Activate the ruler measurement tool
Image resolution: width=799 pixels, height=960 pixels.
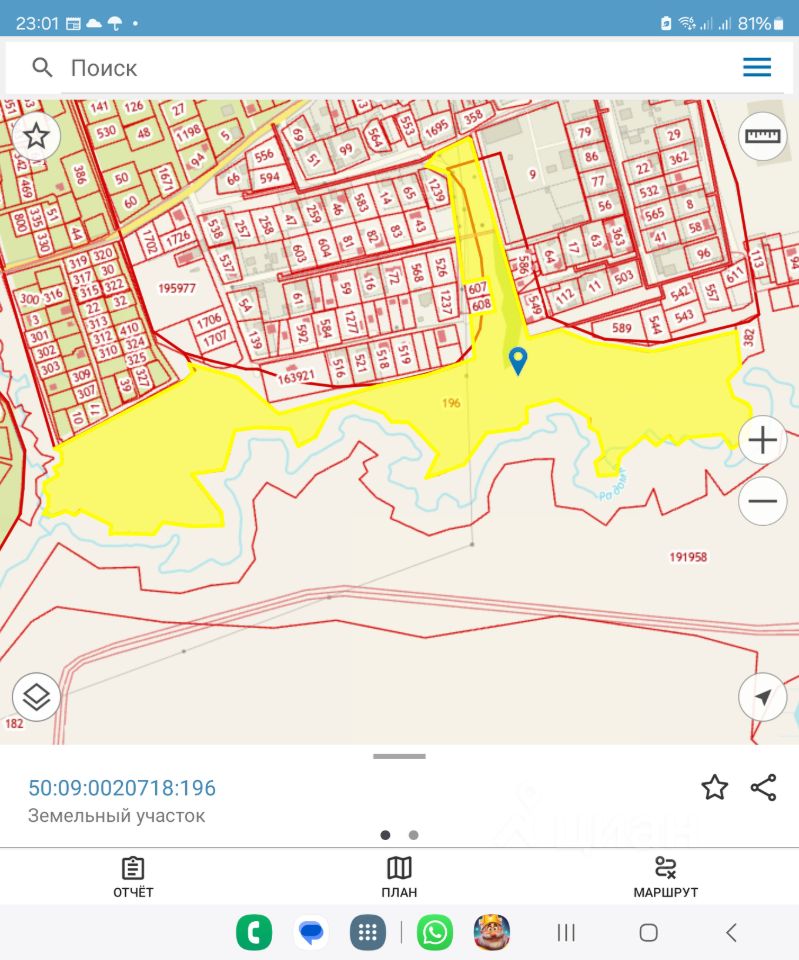coord(762,136)
